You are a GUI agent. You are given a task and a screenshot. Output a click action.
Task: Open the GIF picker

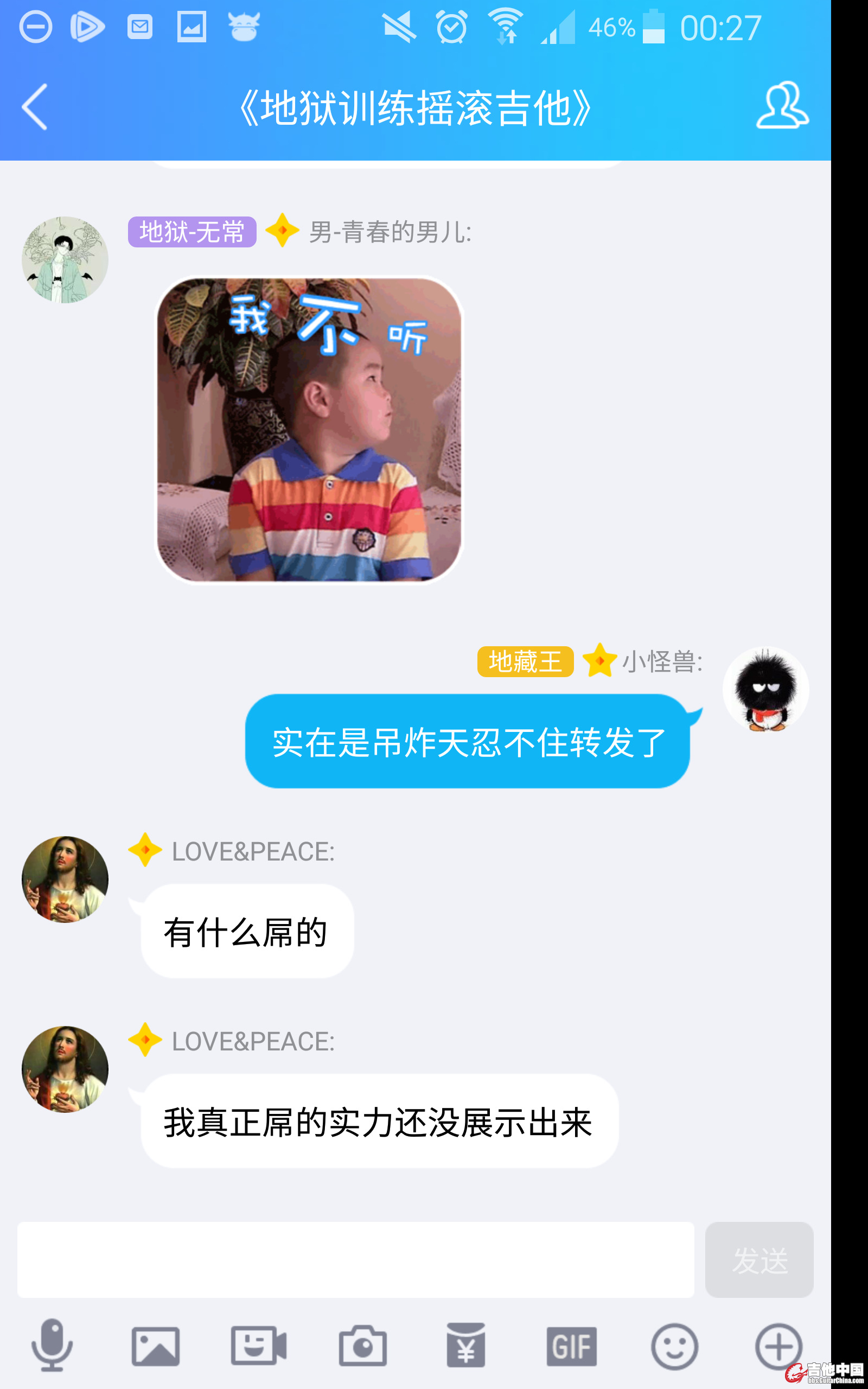point(571,1346)
